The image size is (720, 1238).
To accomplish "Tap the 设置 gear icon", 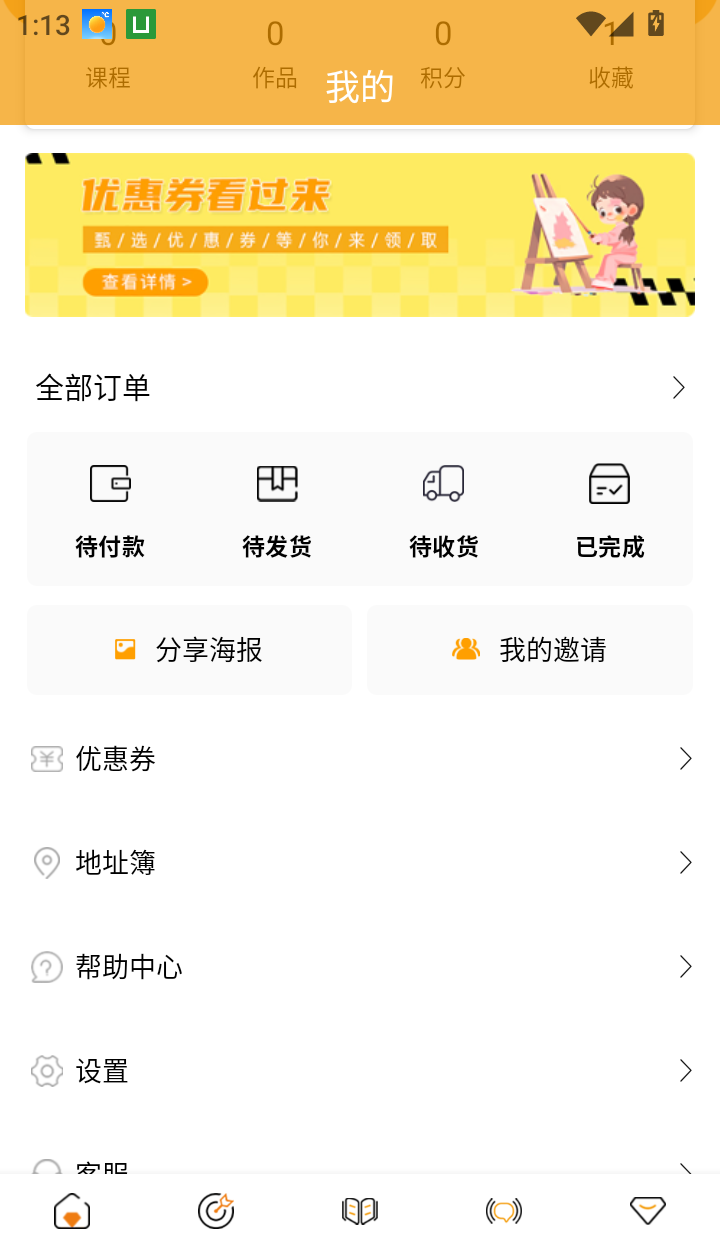I will click(46, 1071).
